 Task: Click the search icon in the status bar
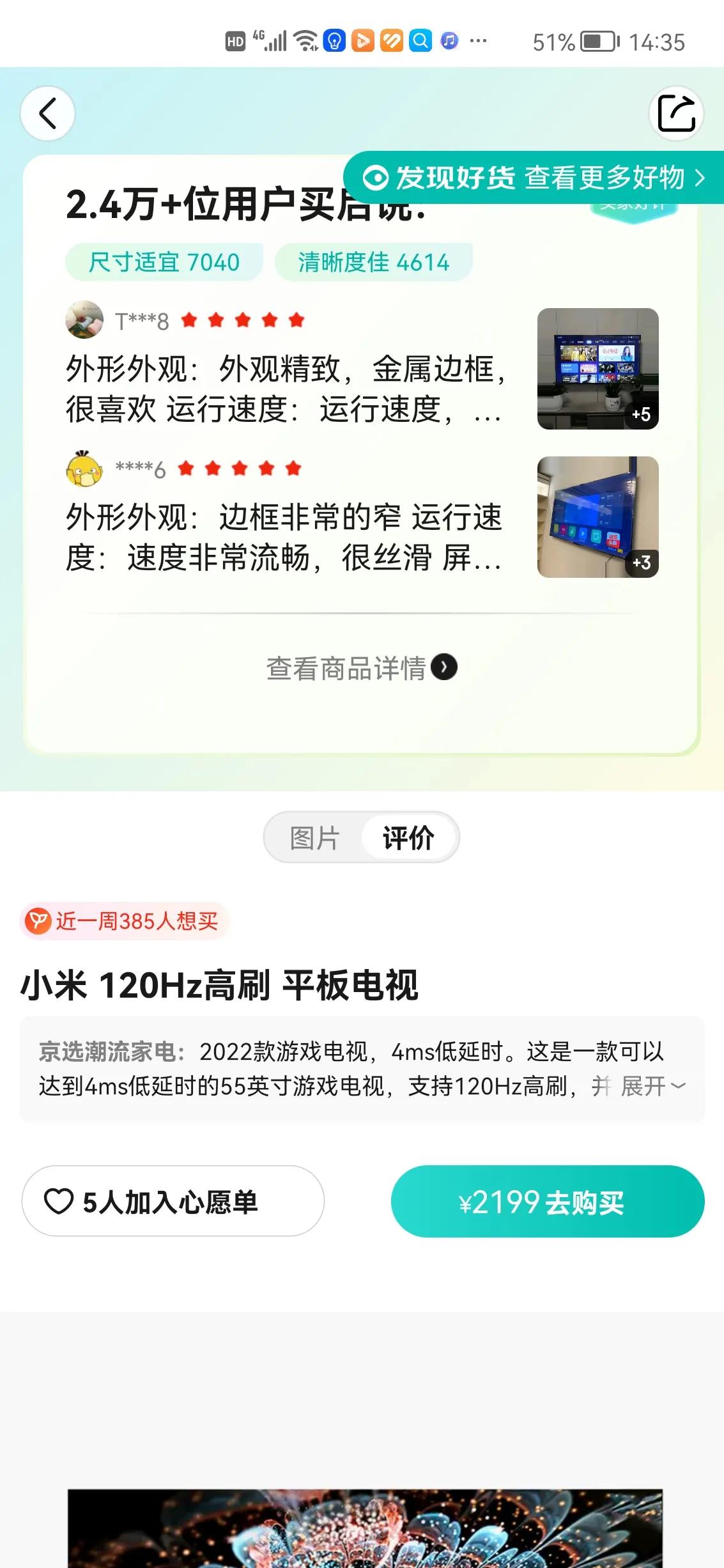click(419, 40)
